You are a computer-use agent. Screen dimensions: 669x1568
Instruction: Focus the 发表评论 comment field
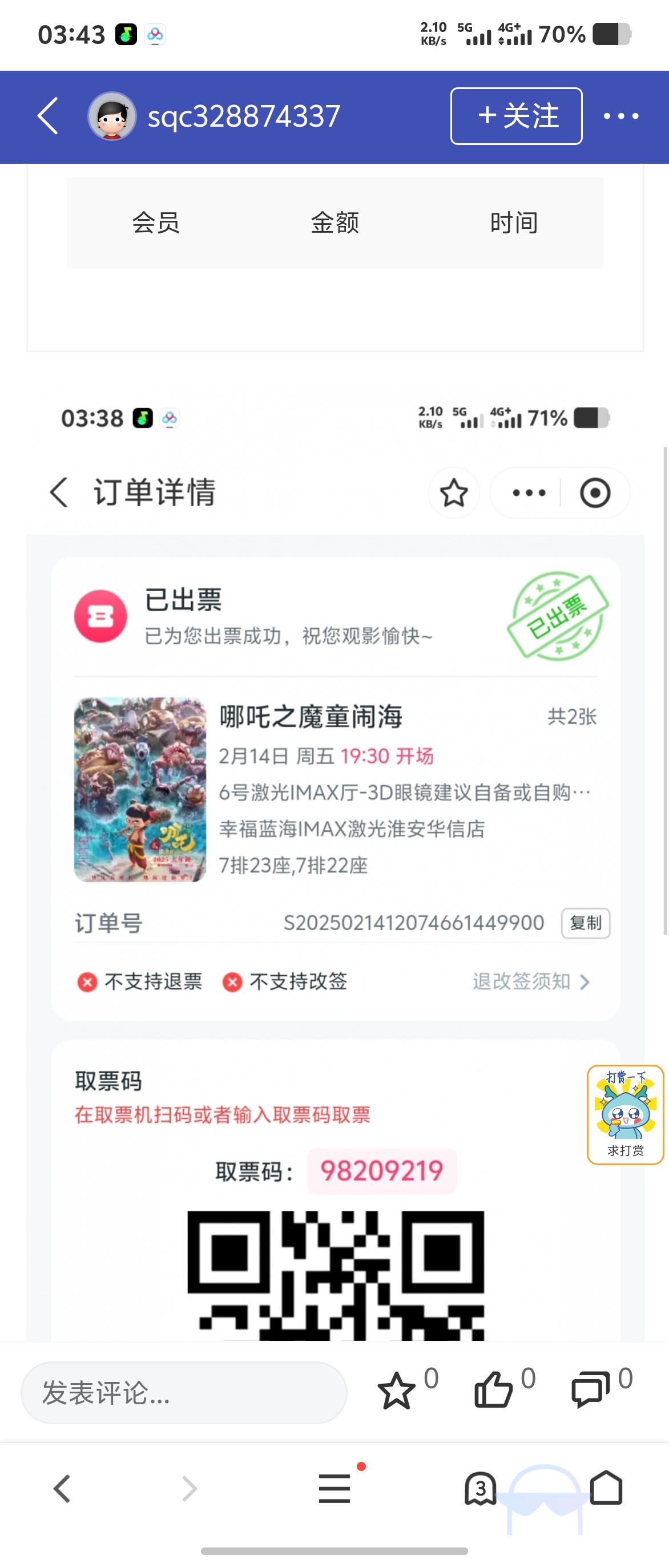pos(184,1392)
